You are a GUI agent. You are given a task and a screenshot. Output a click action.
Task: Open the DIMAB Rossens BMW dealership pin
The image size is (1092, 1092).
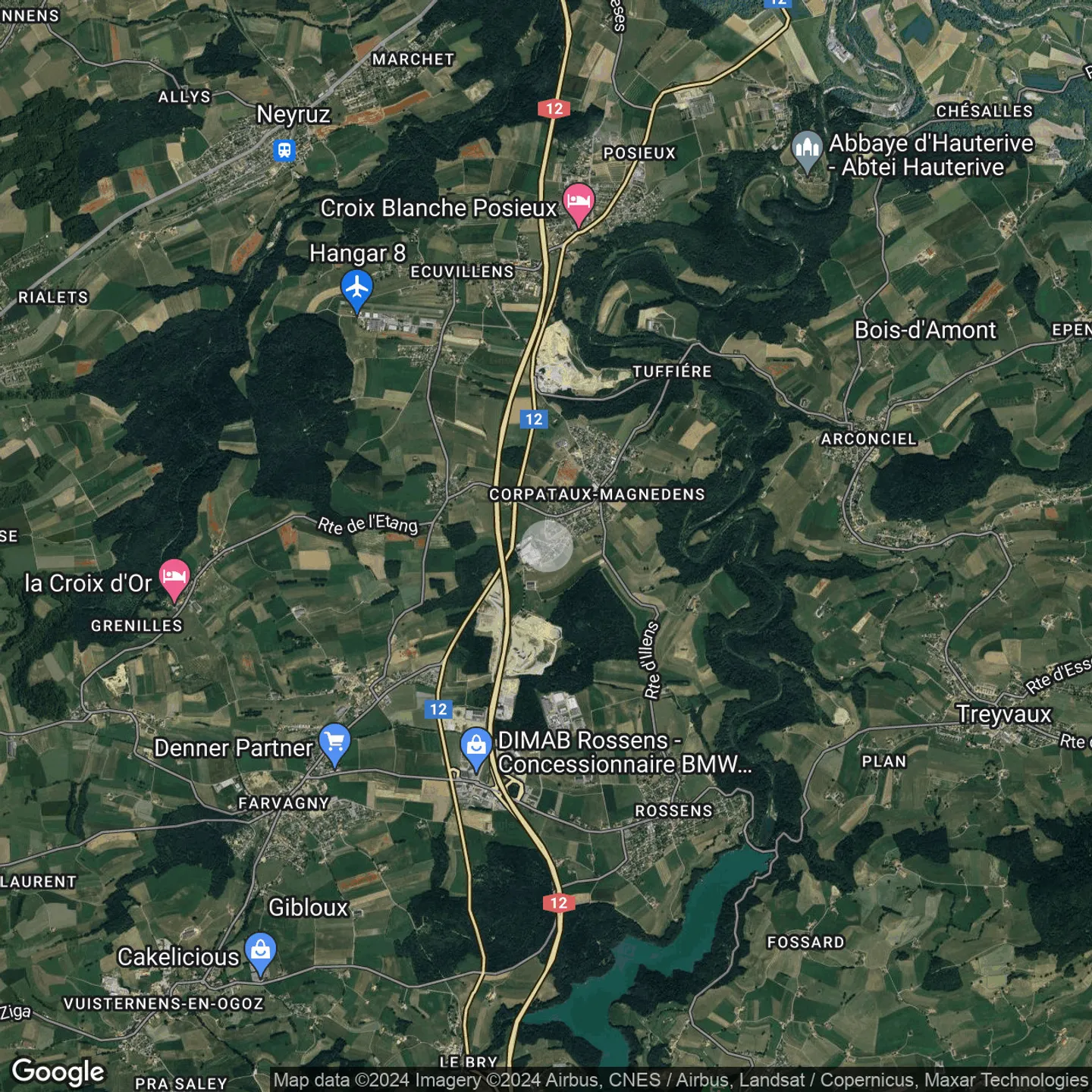(476, 747)
